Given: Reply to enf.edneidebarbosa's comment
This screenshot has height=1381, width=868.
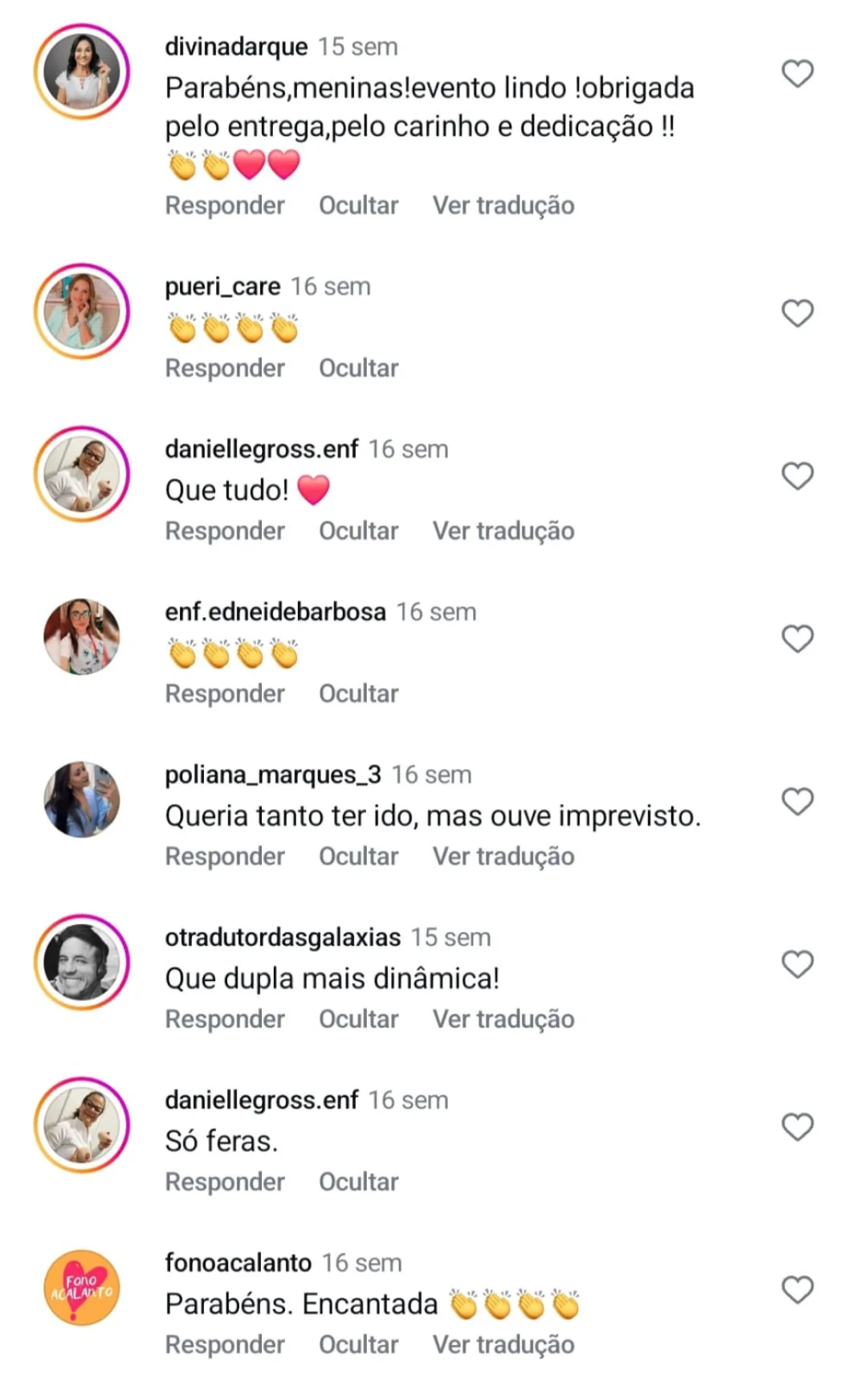Looking at the screenshot, I should 225,693.
